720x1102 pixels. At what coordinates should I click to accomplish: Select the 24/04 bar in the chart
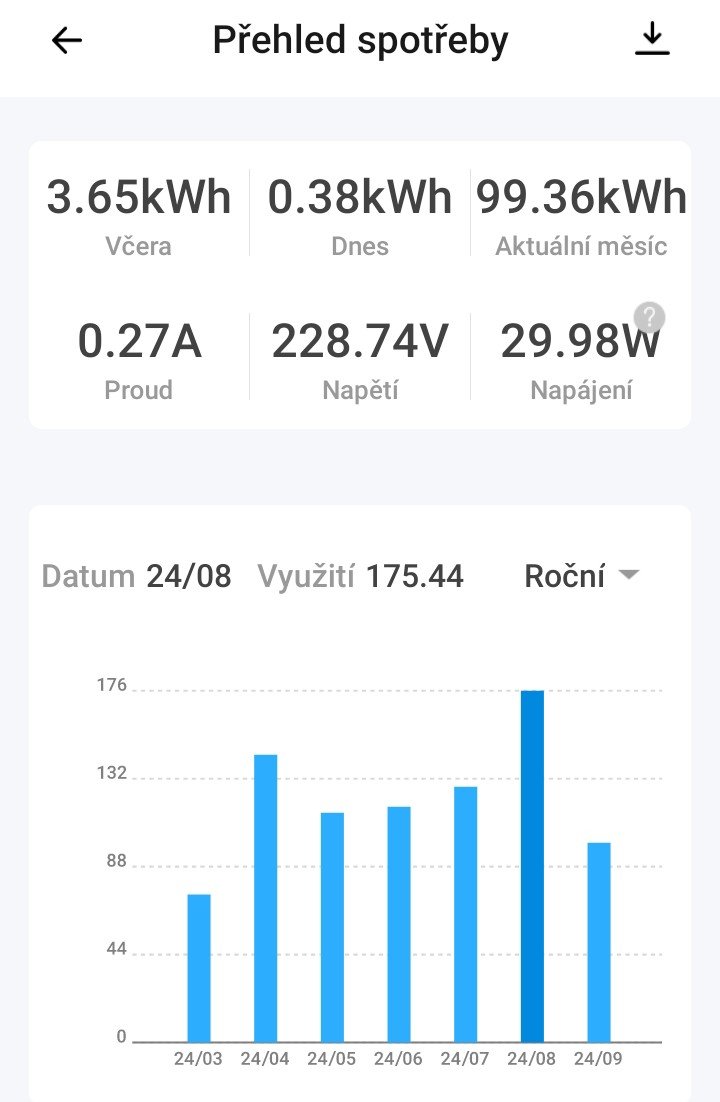(266, 898)
